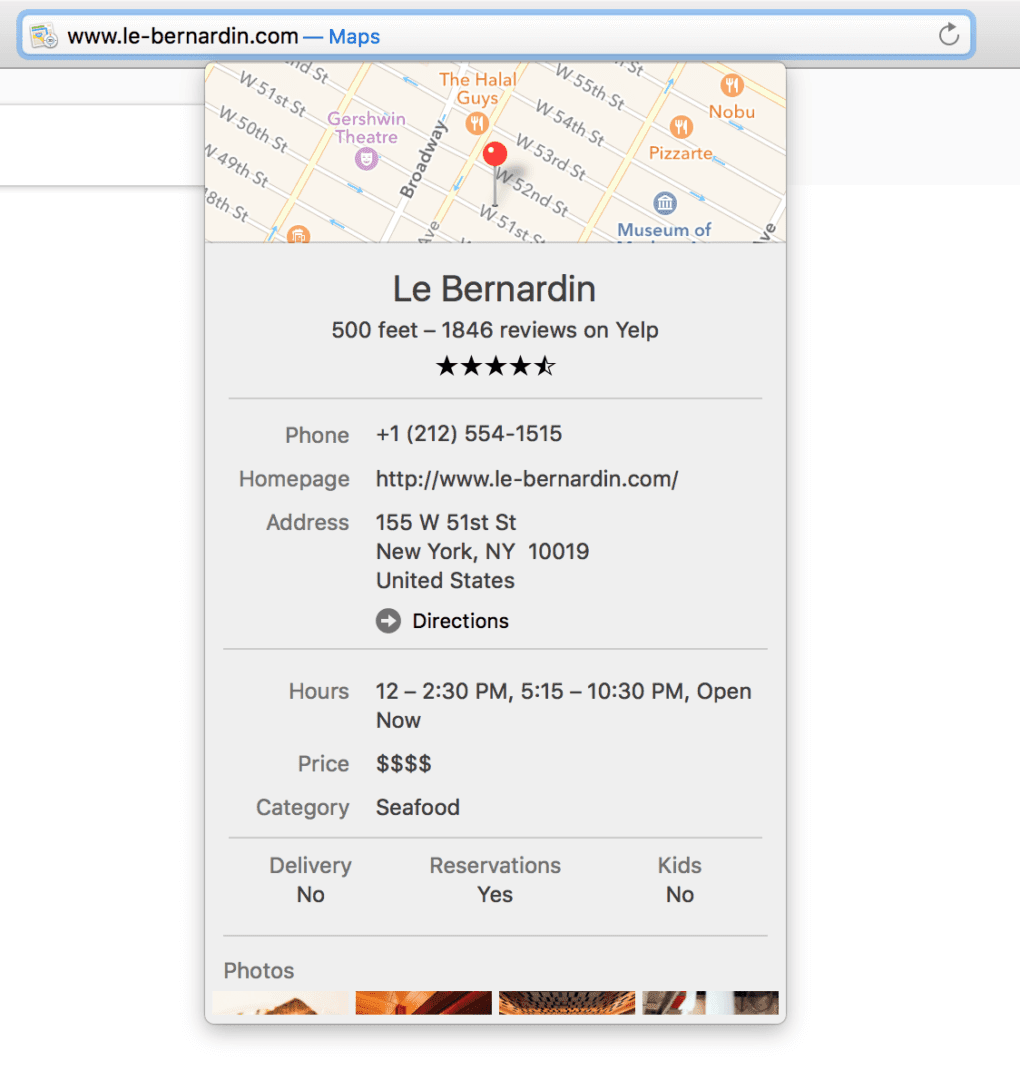
Task: Click the star rating row
Action: pos(494,366)
